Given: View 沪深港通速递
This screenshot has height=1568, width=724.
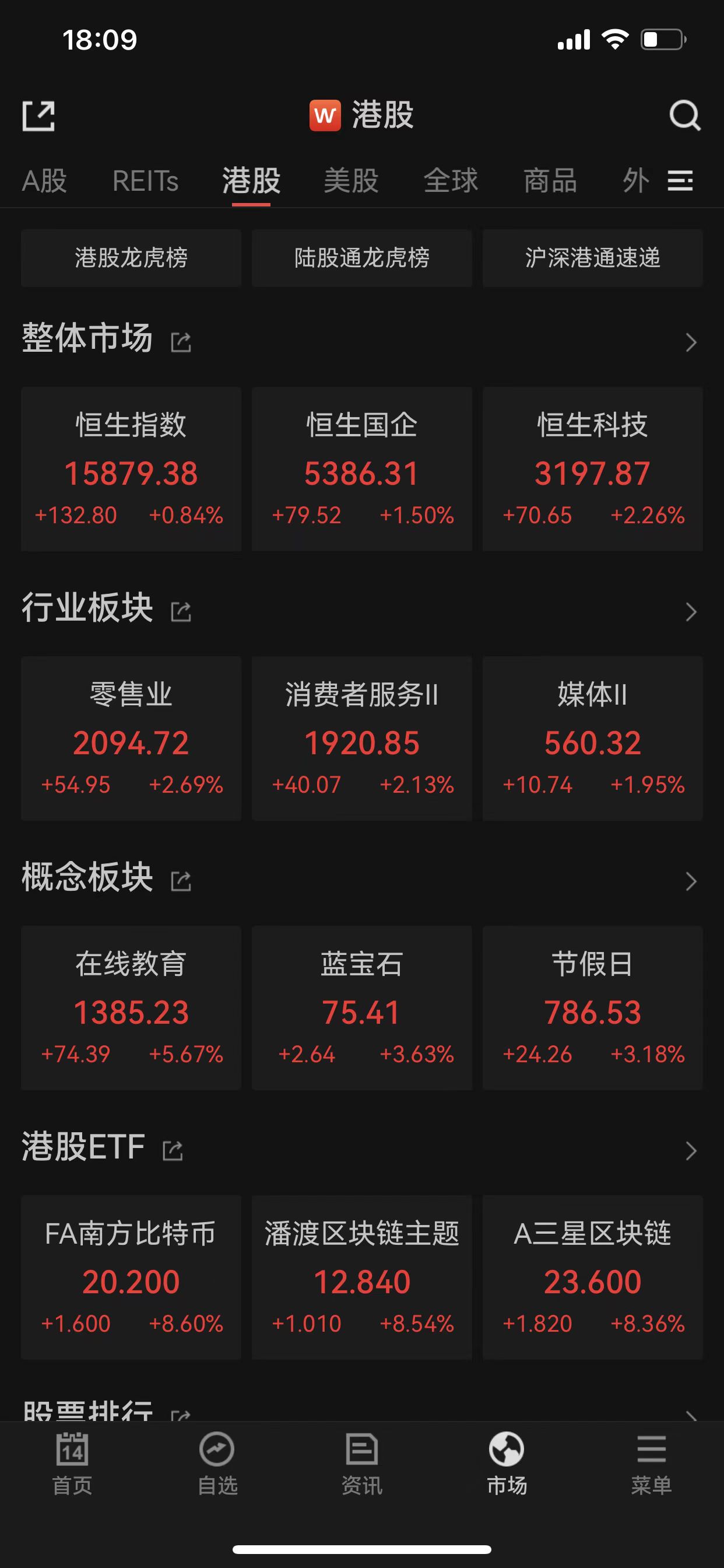Looking at the screenshot, I should tap(593, 257).
